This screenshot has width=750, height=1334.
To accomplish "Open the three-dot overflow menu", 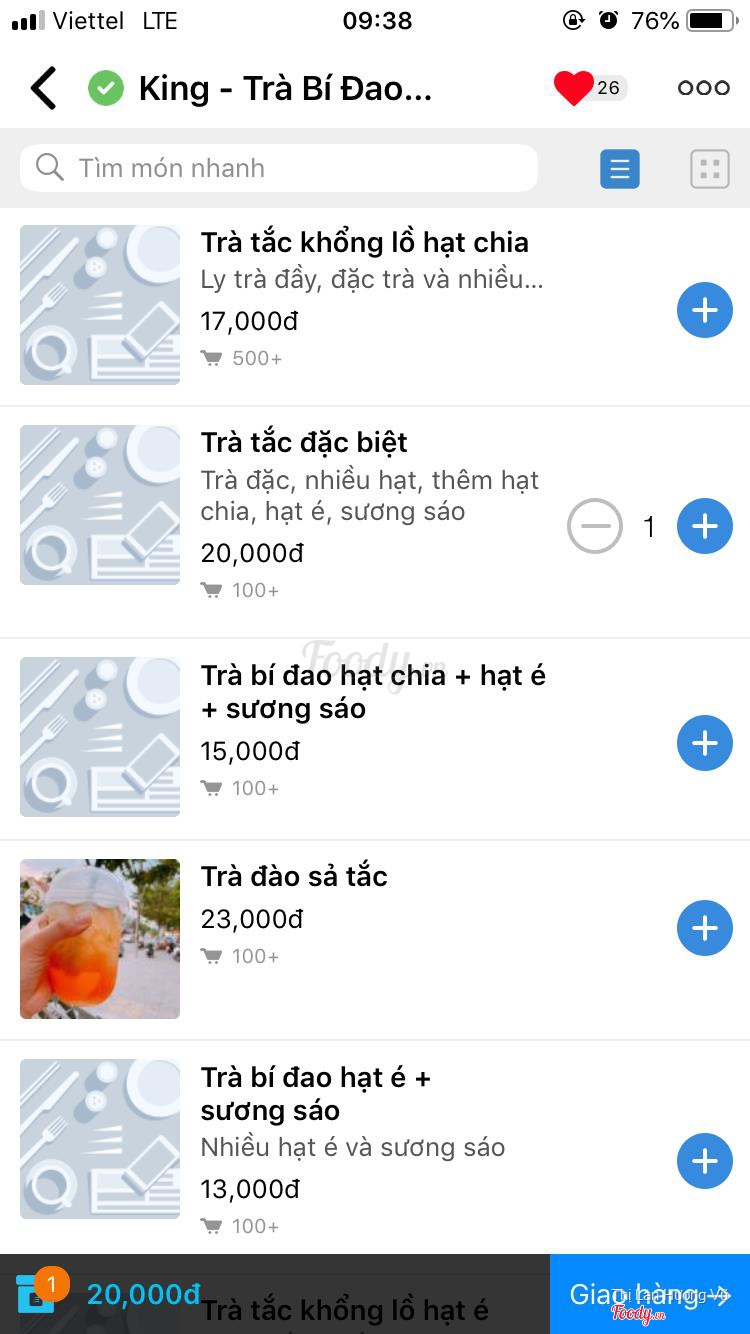I will (703, 88).
